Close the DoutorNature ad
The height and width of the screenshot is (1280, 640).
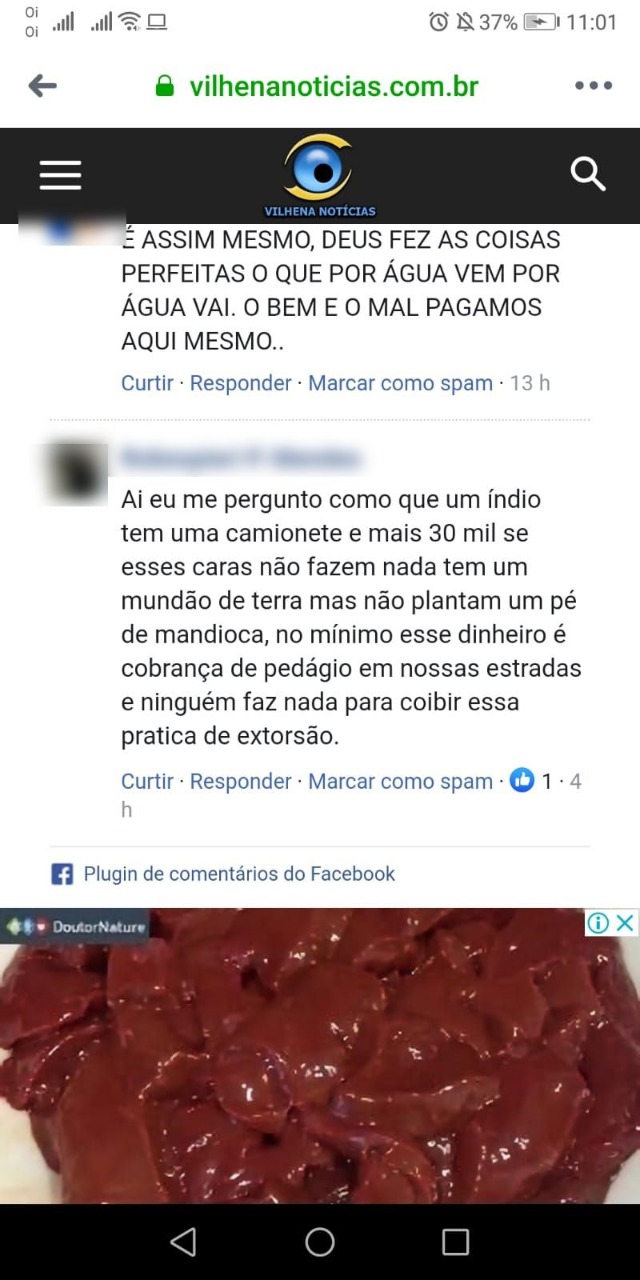pos(626,923)
